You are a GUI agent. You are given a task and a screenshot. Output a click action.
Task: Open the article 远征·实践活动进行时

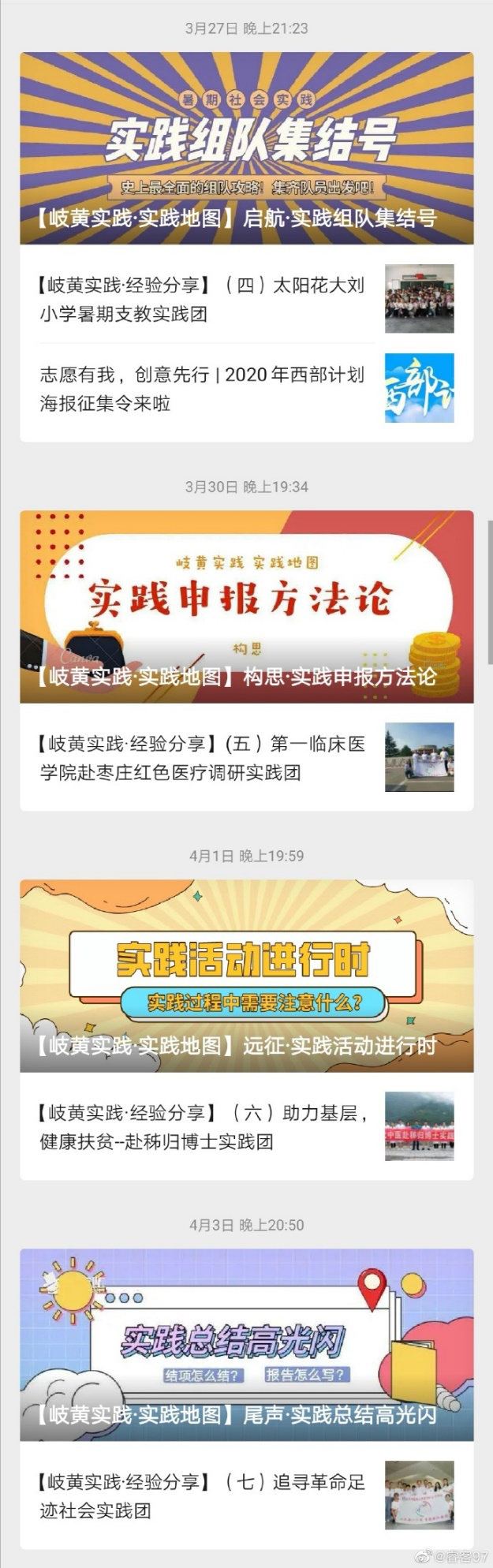click(x=246, y=976)
